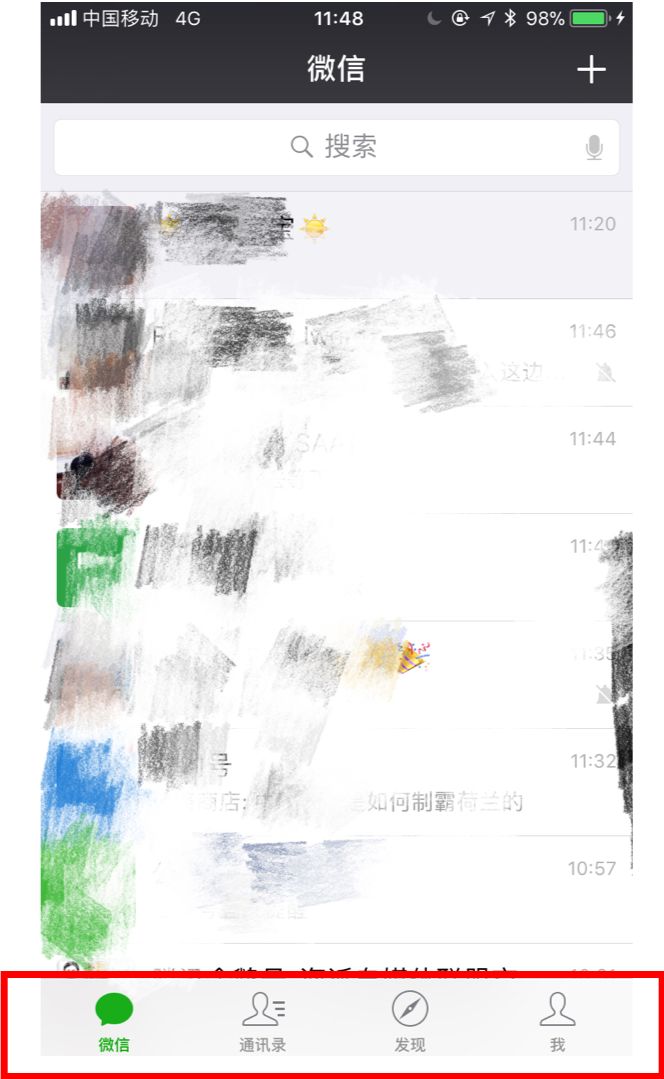Open the chat timestamped 11:32

pos(336,782)
